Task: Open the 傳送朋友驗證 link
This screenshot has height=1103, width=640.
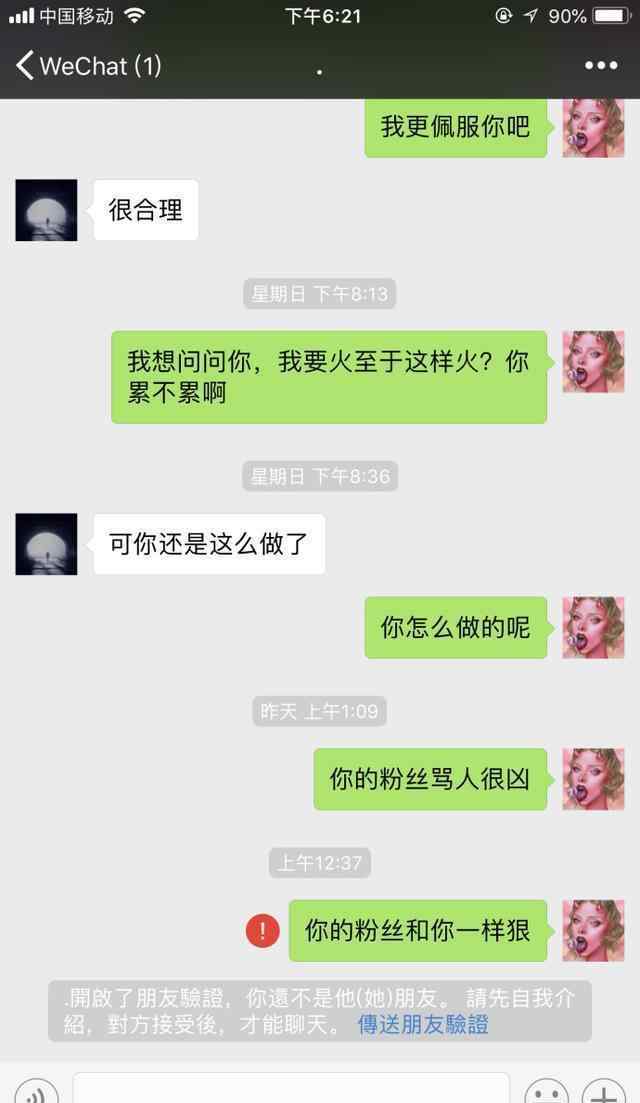Action: [x=423, y=1025]
